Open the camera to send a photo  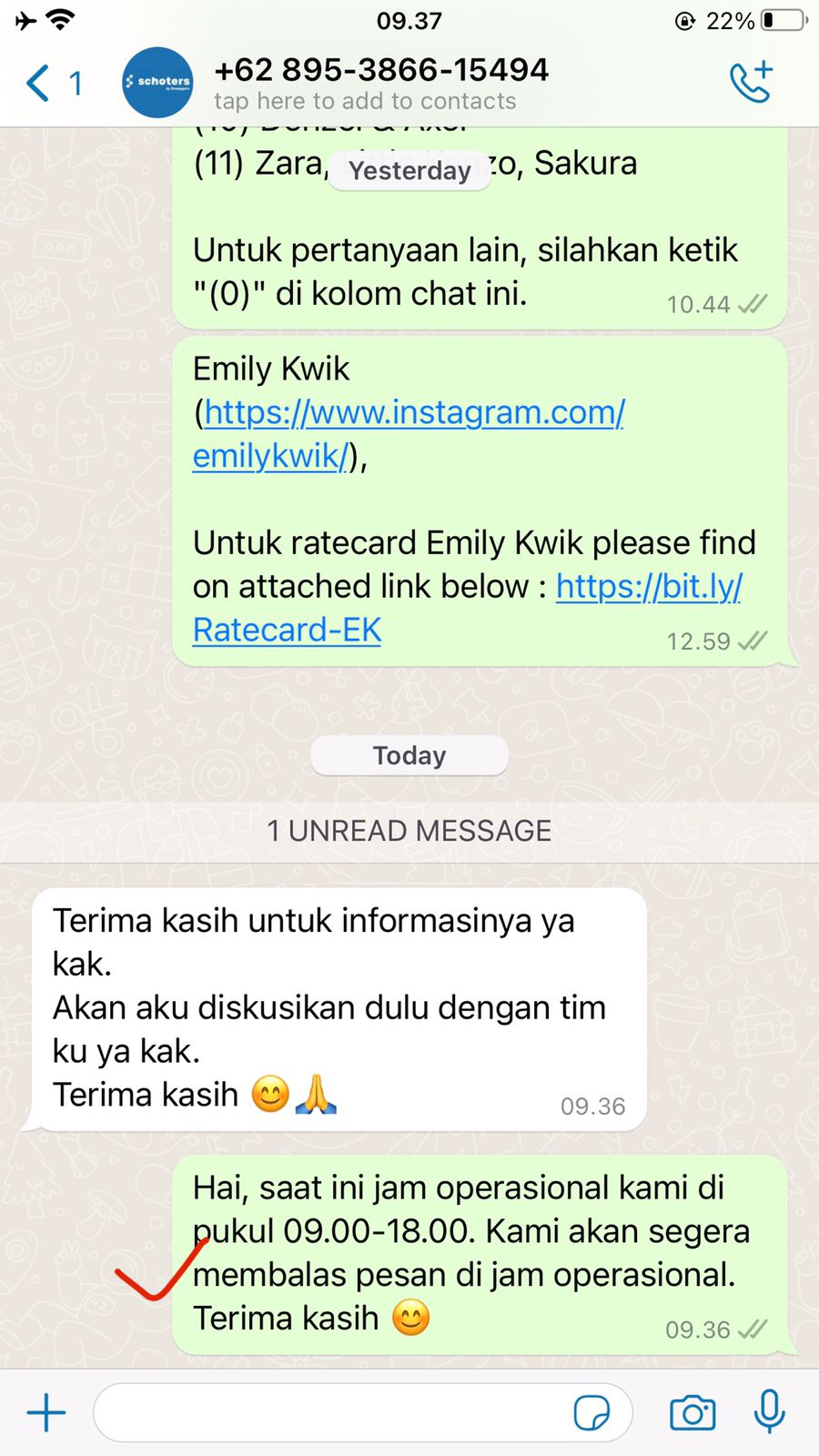point(693,1413)
